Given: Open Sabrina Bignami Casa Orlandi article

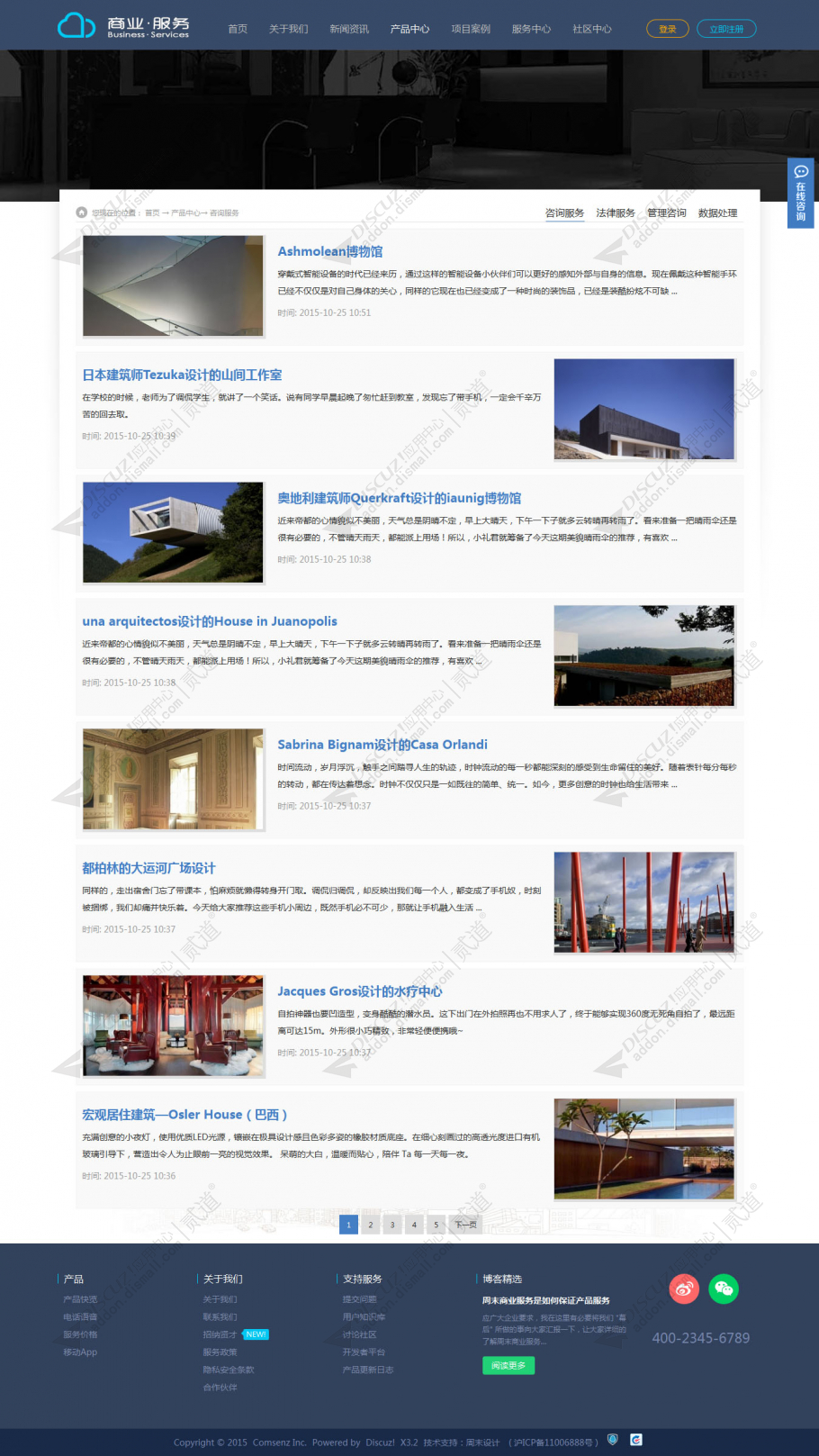Looking at the screenshot, I should [382, 745].
